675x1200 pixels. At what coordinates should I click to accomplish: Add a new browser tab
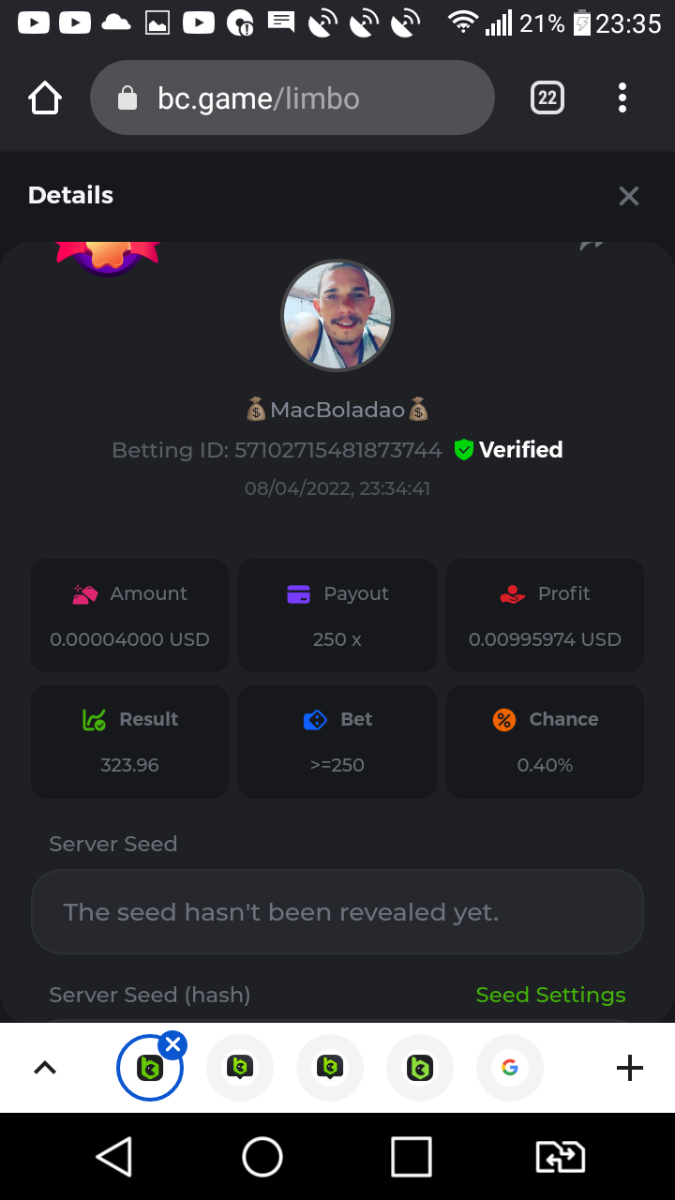click(629, 1068)
